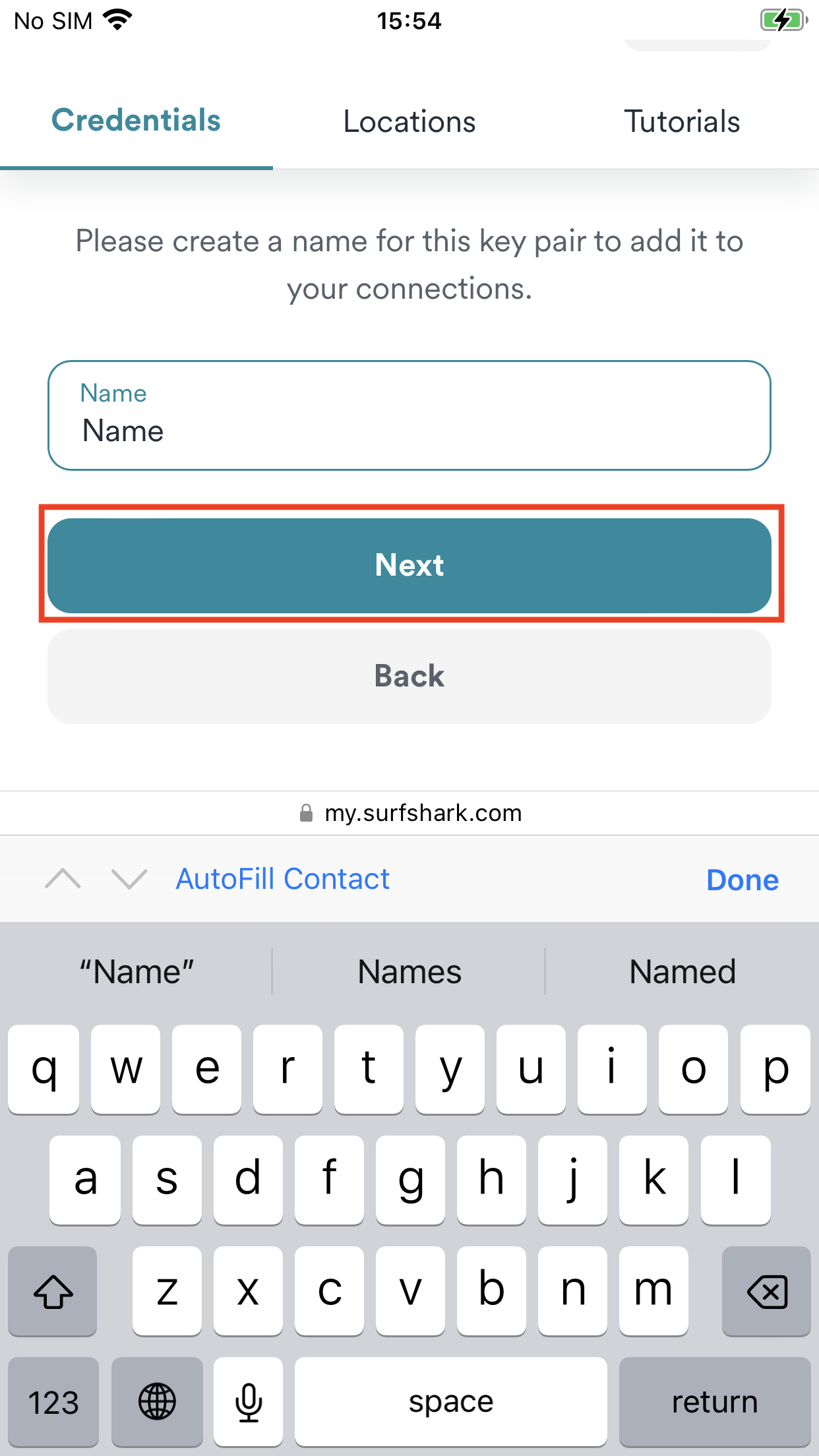This screenshot has height=1456, width=819.
Task: Pick the "Named" keyboard suggestion
Action: coord(682,971)
